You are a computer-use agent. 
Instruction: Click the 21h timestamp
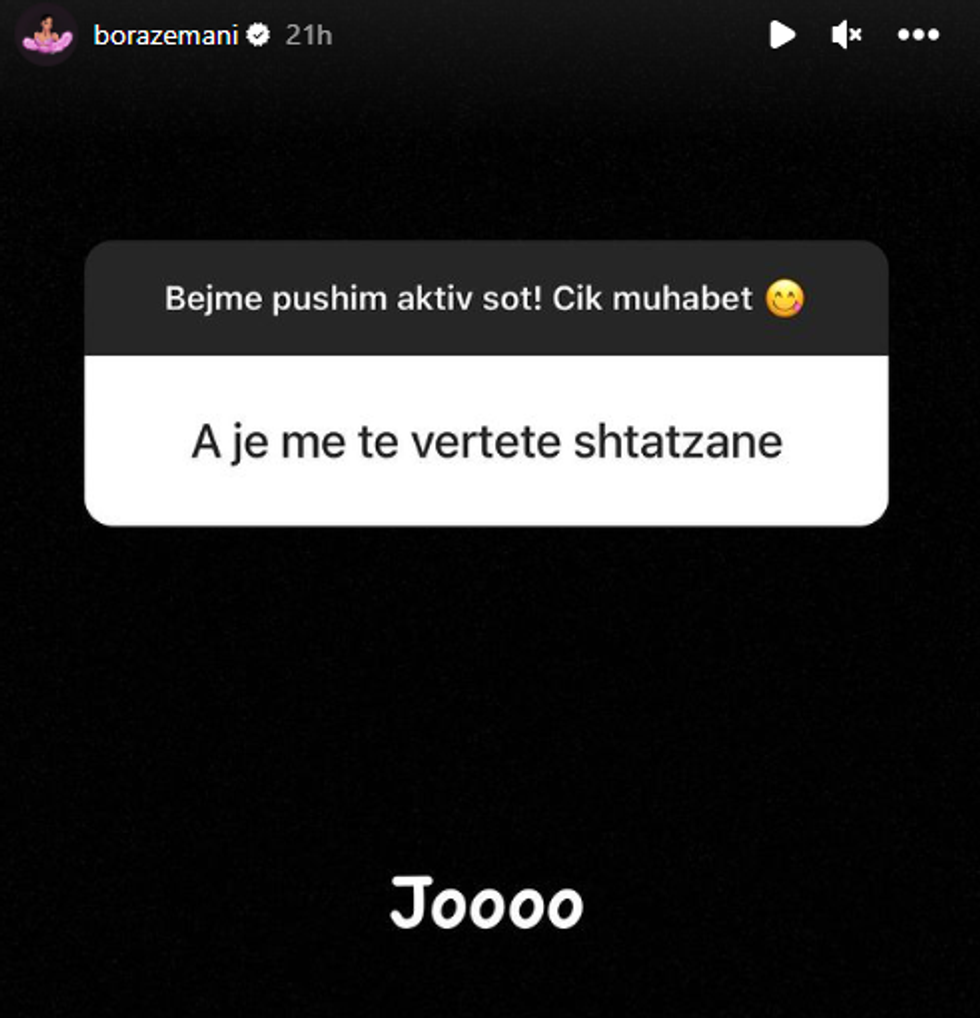(x=308, y=34)
